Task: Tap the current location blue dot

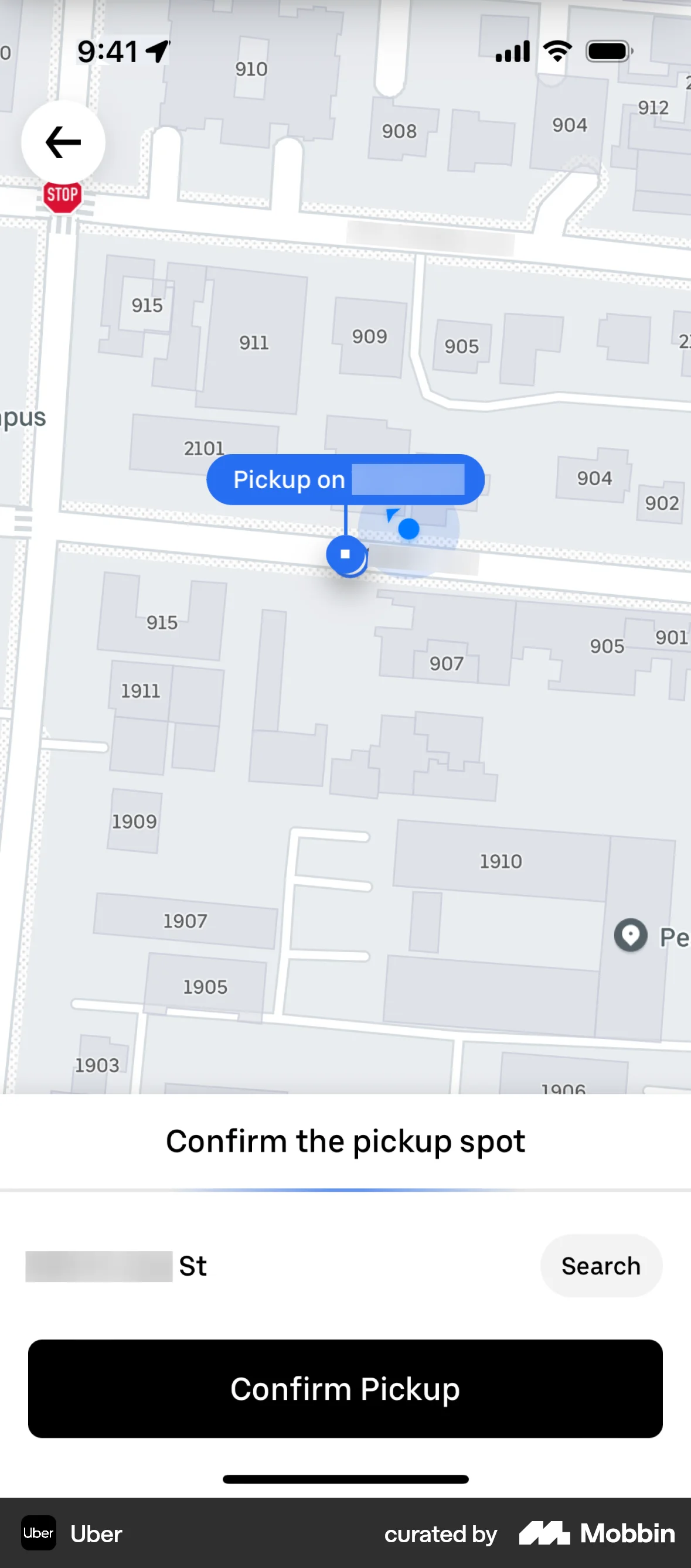Action: point(408,530)
